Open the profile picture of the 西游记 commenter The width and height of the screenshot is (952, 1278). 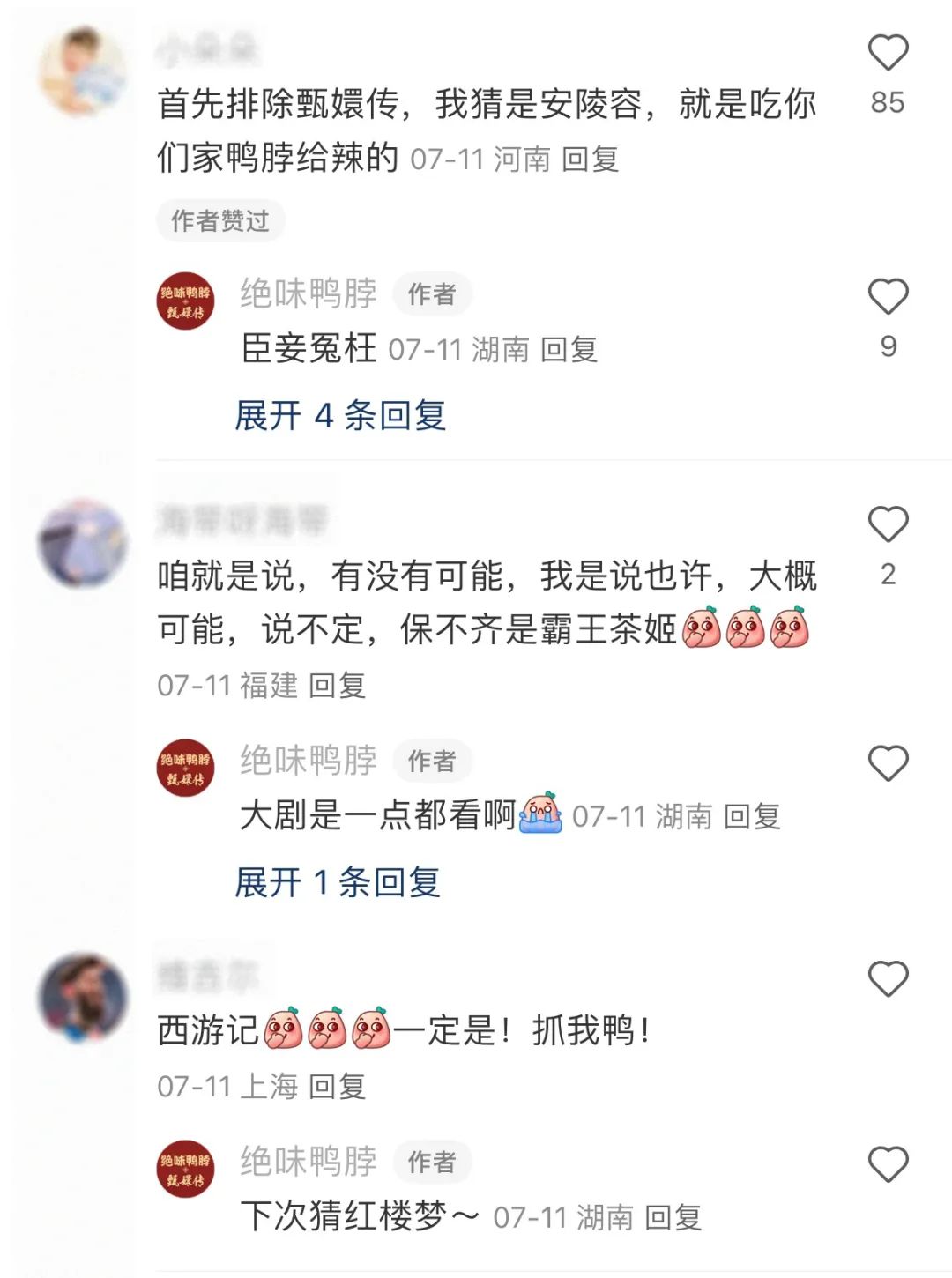(84, 997)
